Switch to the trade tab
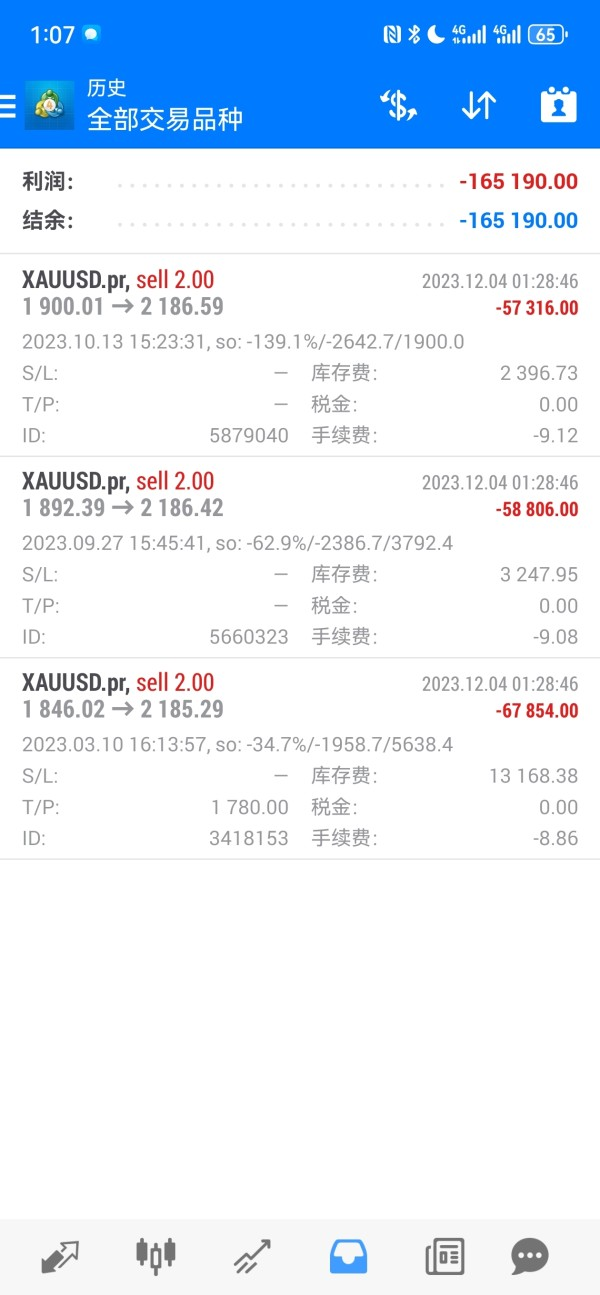600x1295 pixels. click(252, 1255)
